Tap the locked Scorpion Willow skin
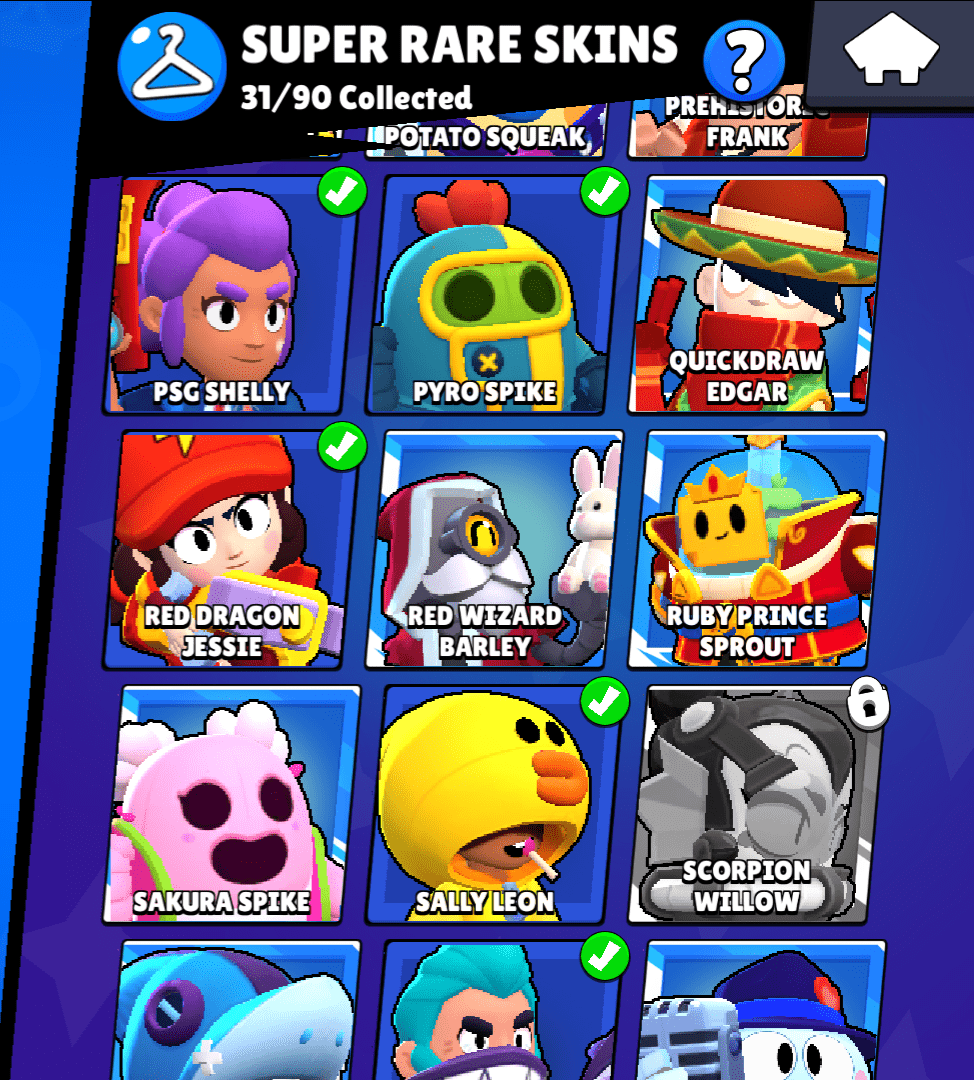Screen dimensions: 974x1080 [756, 805]
